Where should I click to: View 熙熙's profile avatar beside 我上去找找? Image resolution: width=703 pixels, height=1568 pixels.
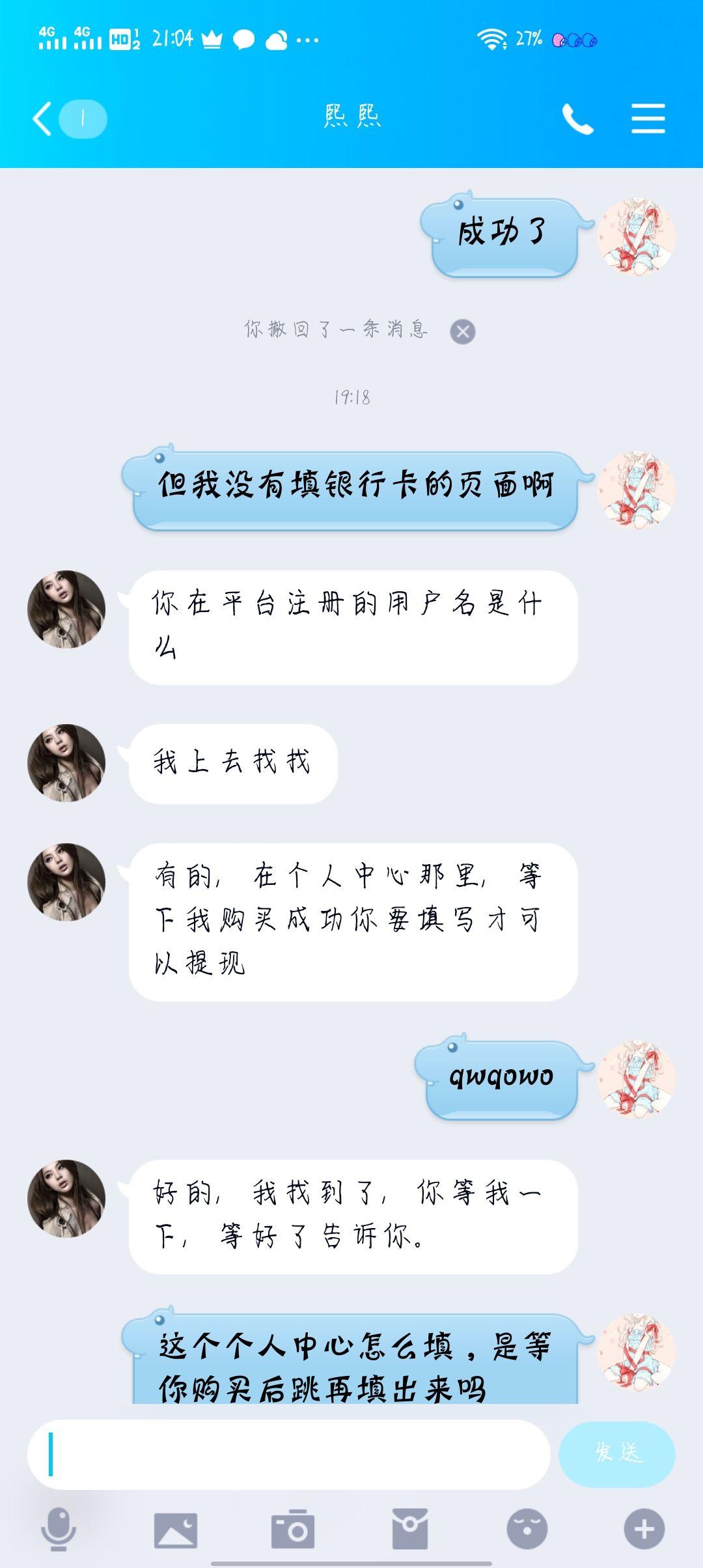[x=66, y=763]
